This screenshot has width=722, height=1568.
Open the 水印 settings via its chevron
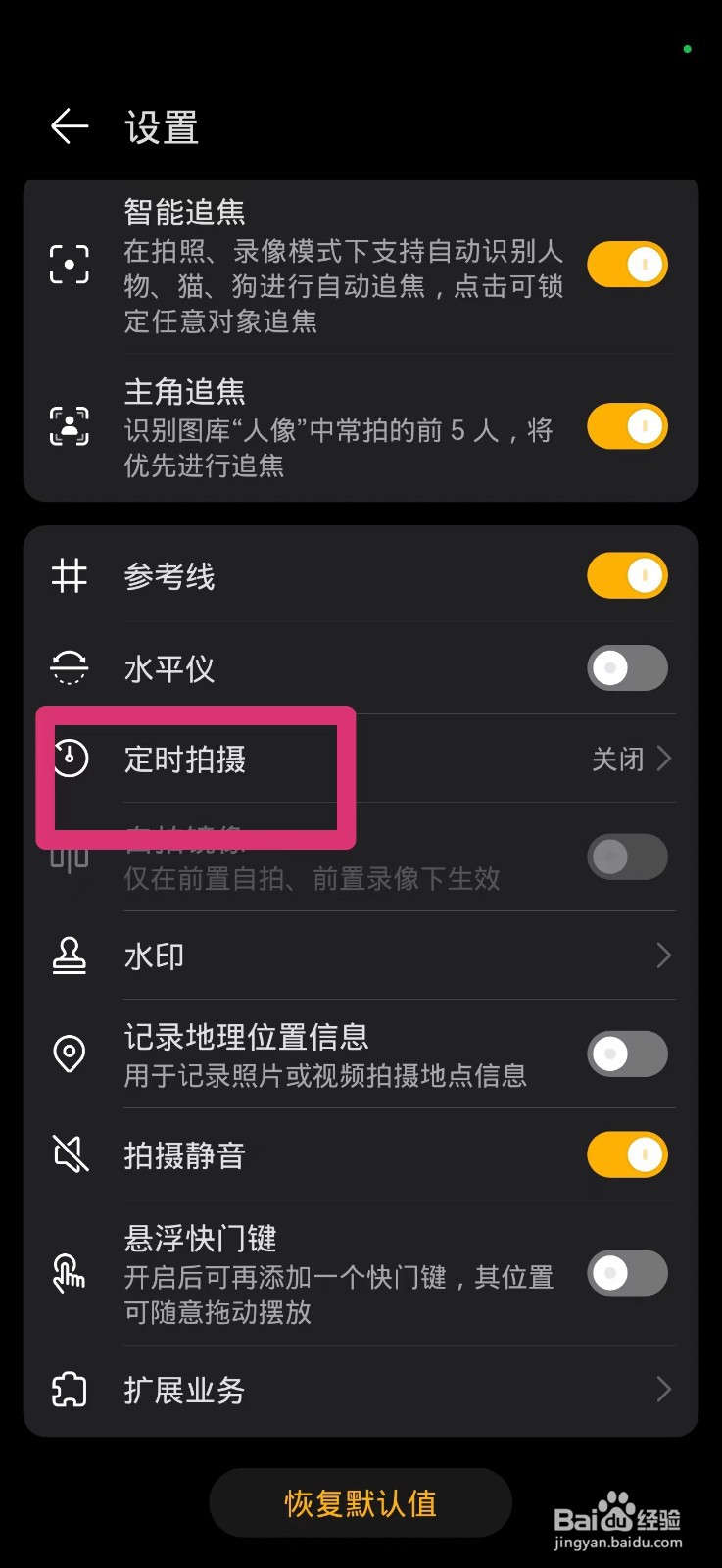click(x=662, y=955)
